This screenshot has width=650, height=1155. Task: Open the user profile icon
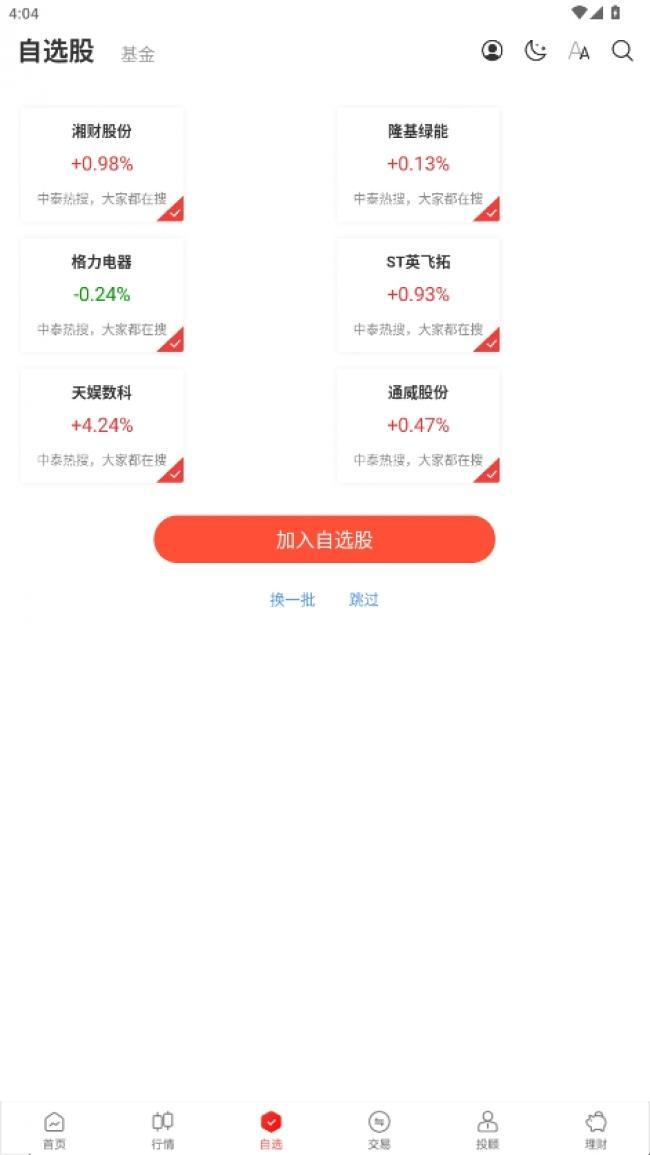click(x=492, y=51)
